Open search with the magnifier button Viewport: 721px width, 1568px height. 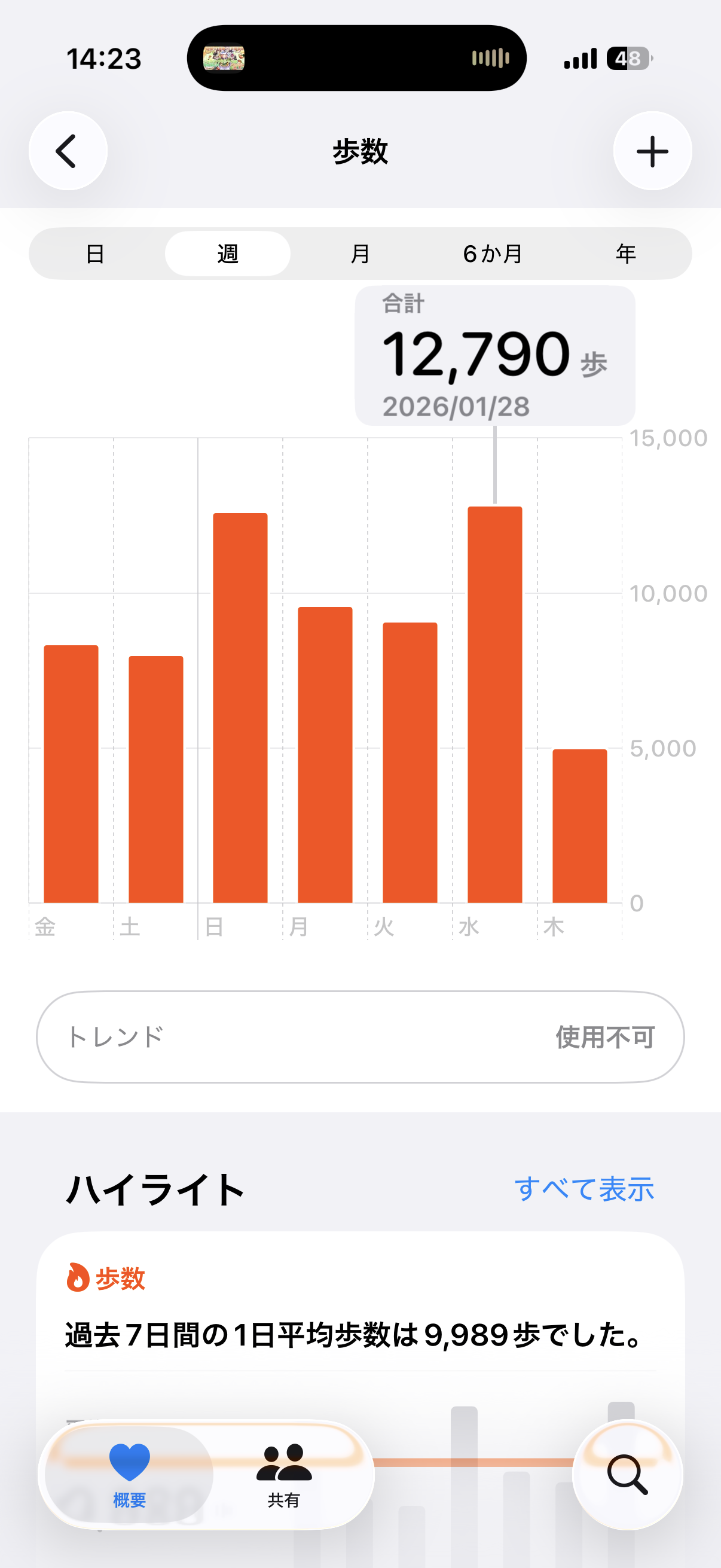point(627,1474)
